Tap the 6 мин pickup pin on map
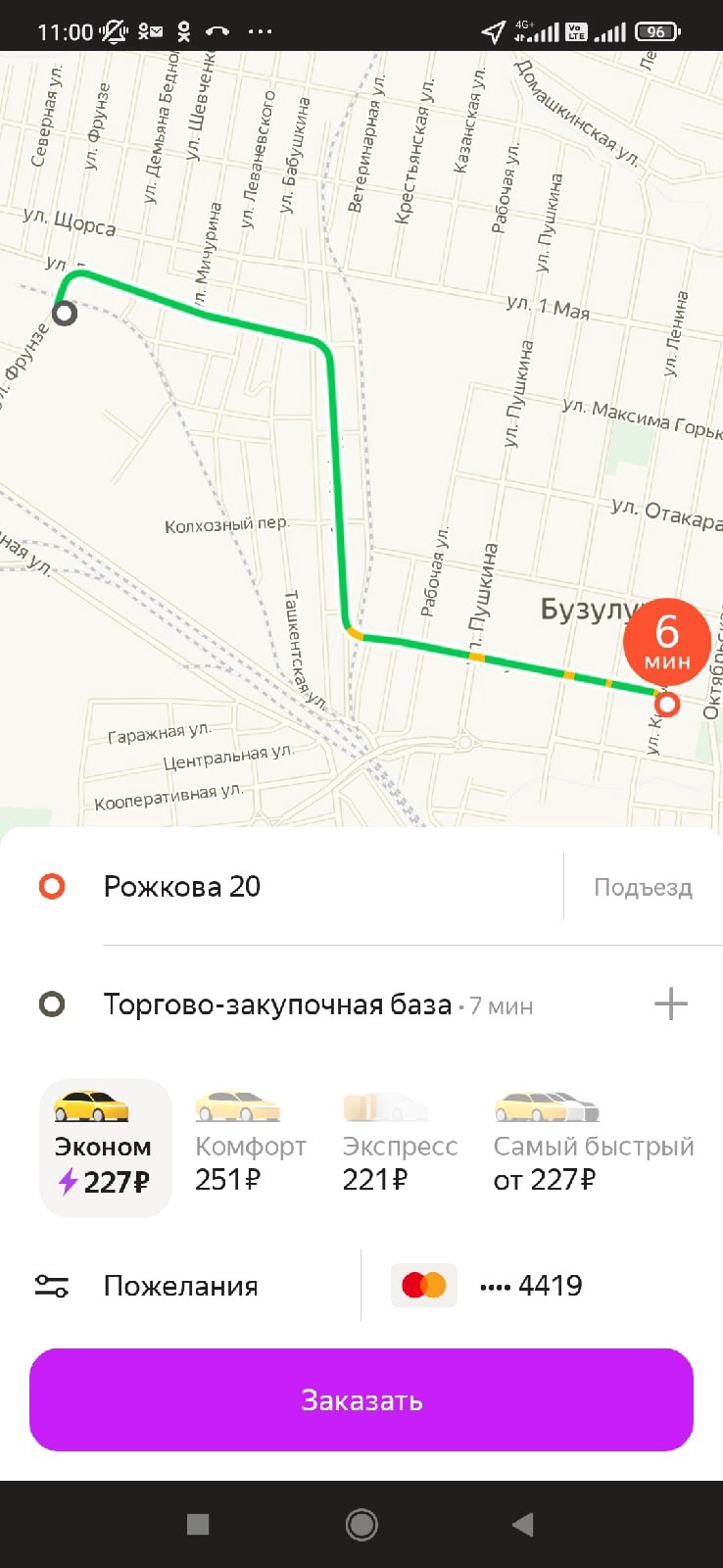723x1568 pixels. [667, 642]
